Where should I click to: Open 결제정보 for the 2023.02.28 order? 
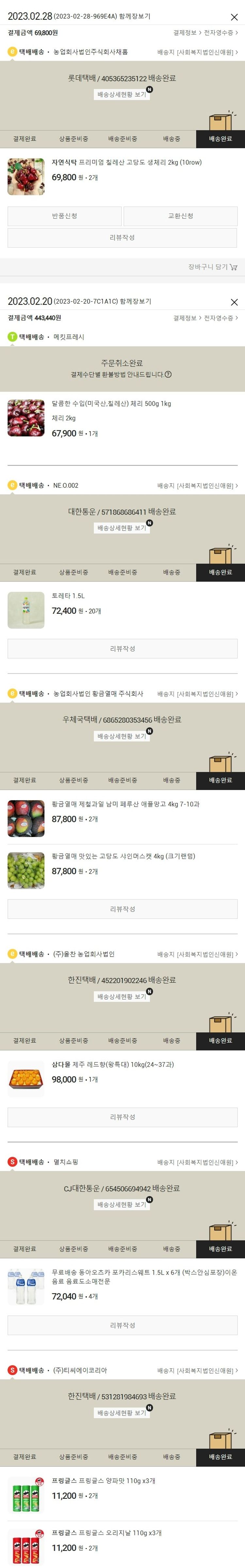pos(185,33)
